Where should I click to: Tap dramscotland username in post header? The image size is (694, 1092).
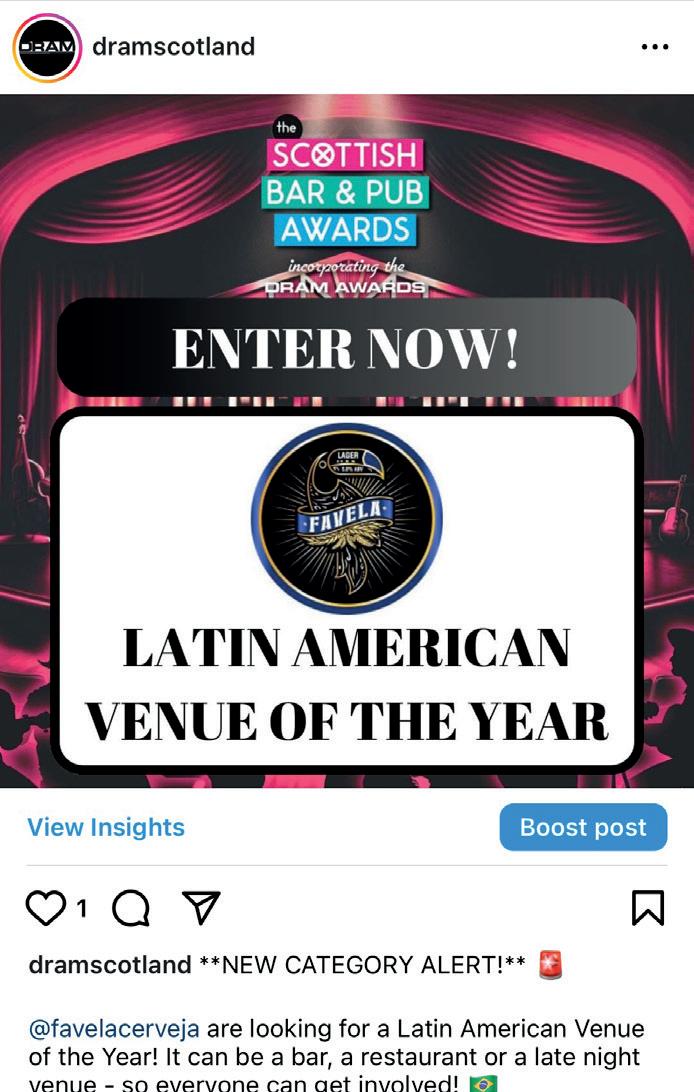[x=173, y=47]
